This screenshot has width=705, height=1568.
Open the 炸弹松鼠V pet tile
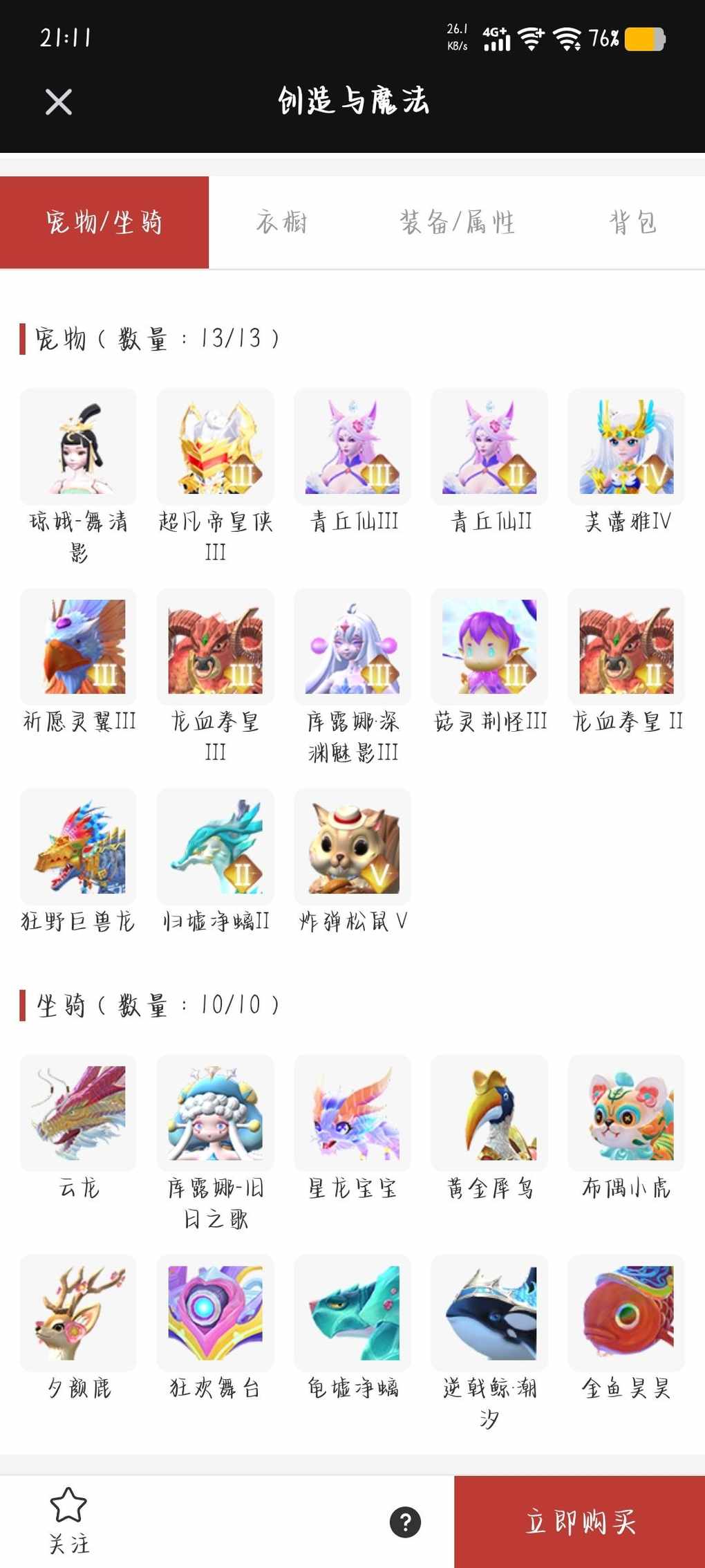[x=352, y=847]
